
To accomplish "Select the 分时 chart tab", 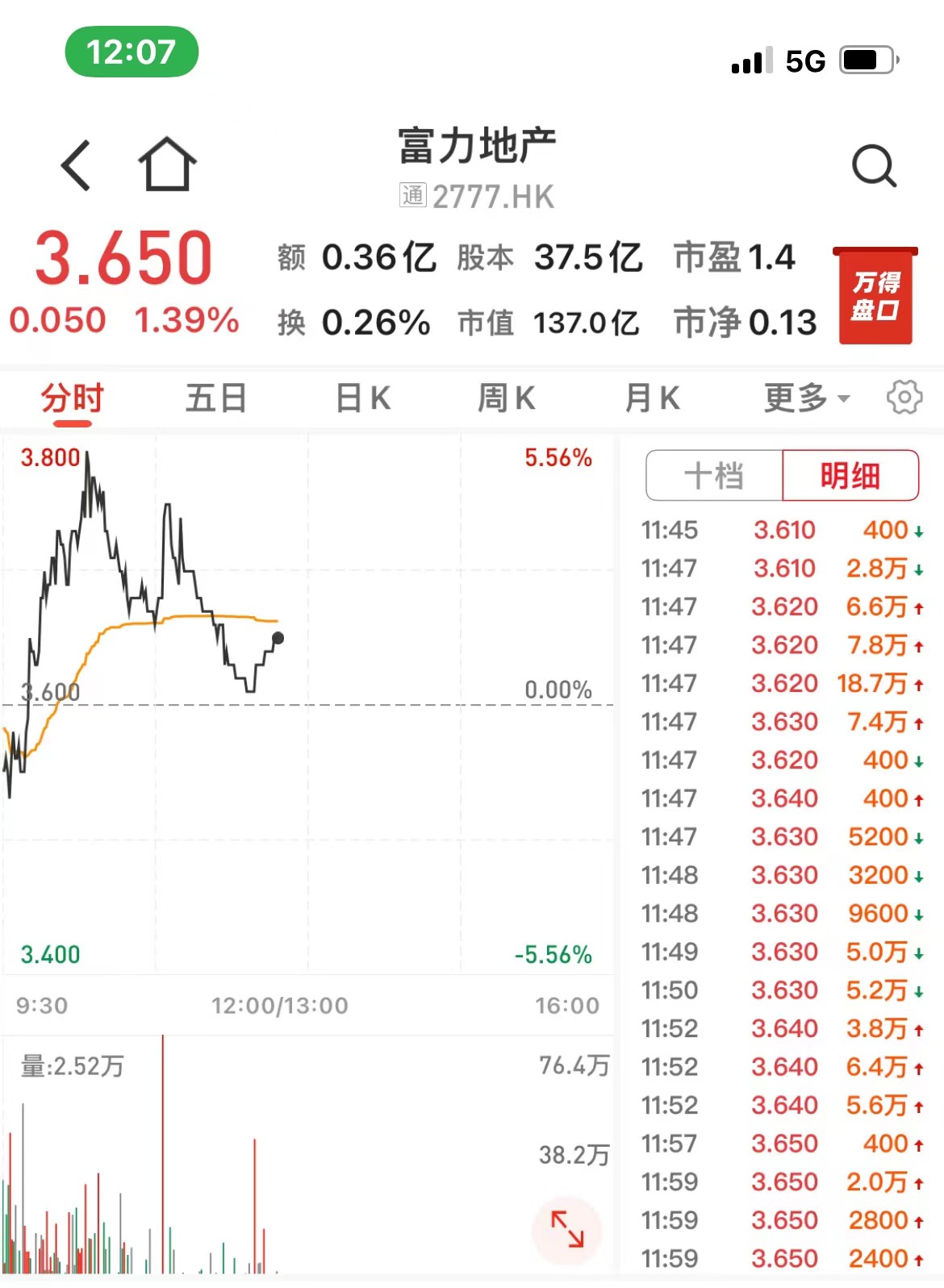I will [73, 398].
